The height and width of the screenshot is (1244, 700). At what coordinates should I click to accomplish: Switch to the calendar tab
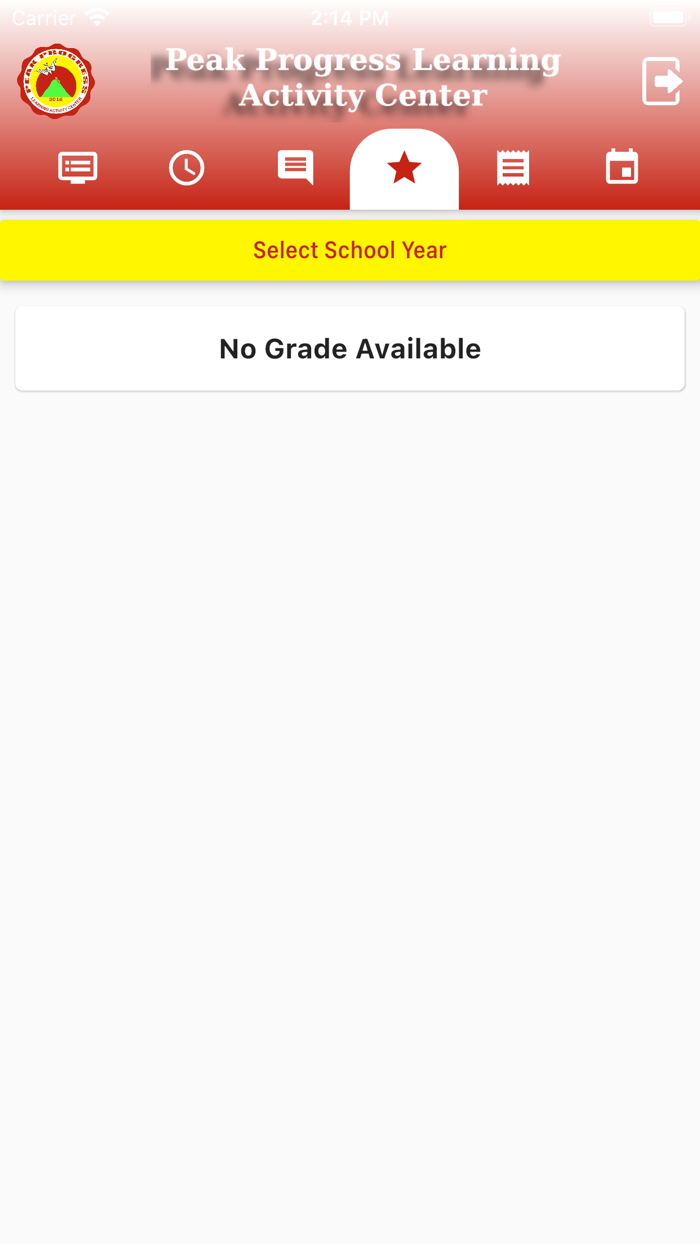pyautogui.click(x=622, y=167)
